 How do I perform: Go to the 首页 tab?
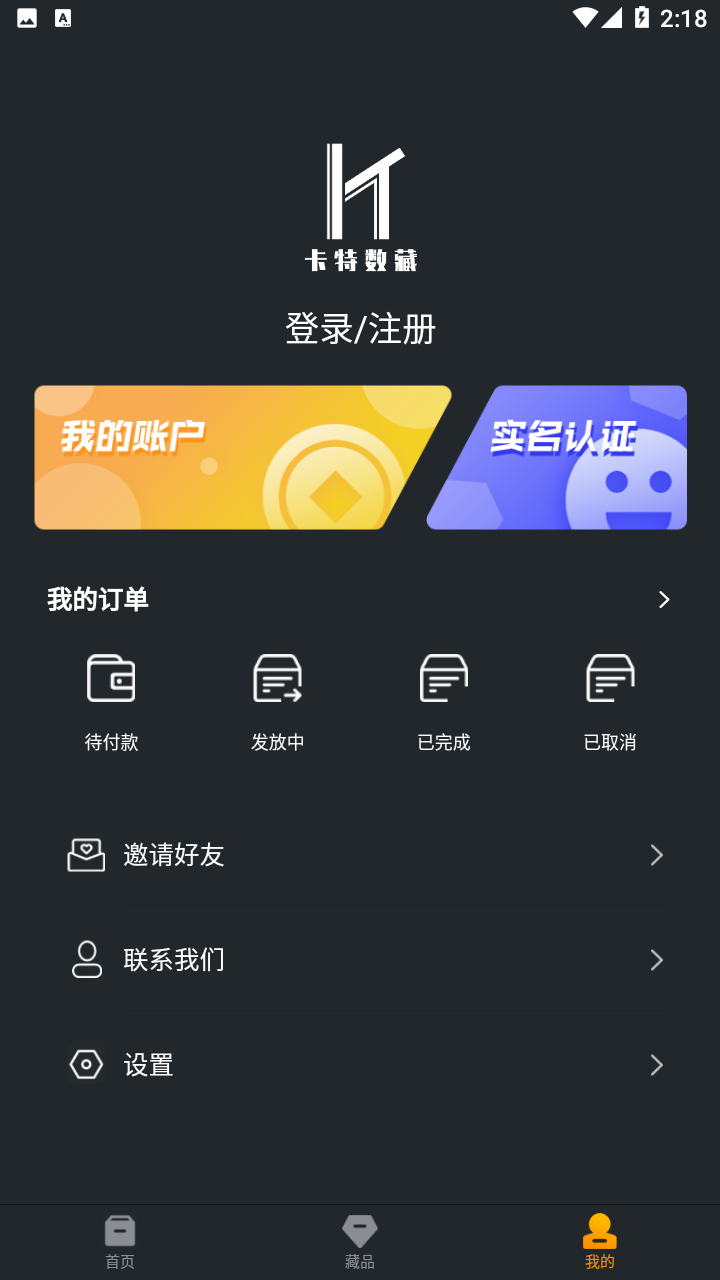tap(119, 1240)
